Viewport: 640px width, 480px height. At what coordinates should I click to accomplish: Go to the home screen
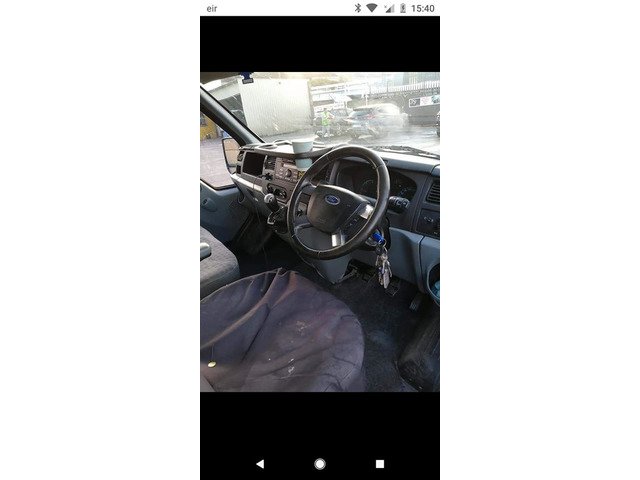coord(320,464)
